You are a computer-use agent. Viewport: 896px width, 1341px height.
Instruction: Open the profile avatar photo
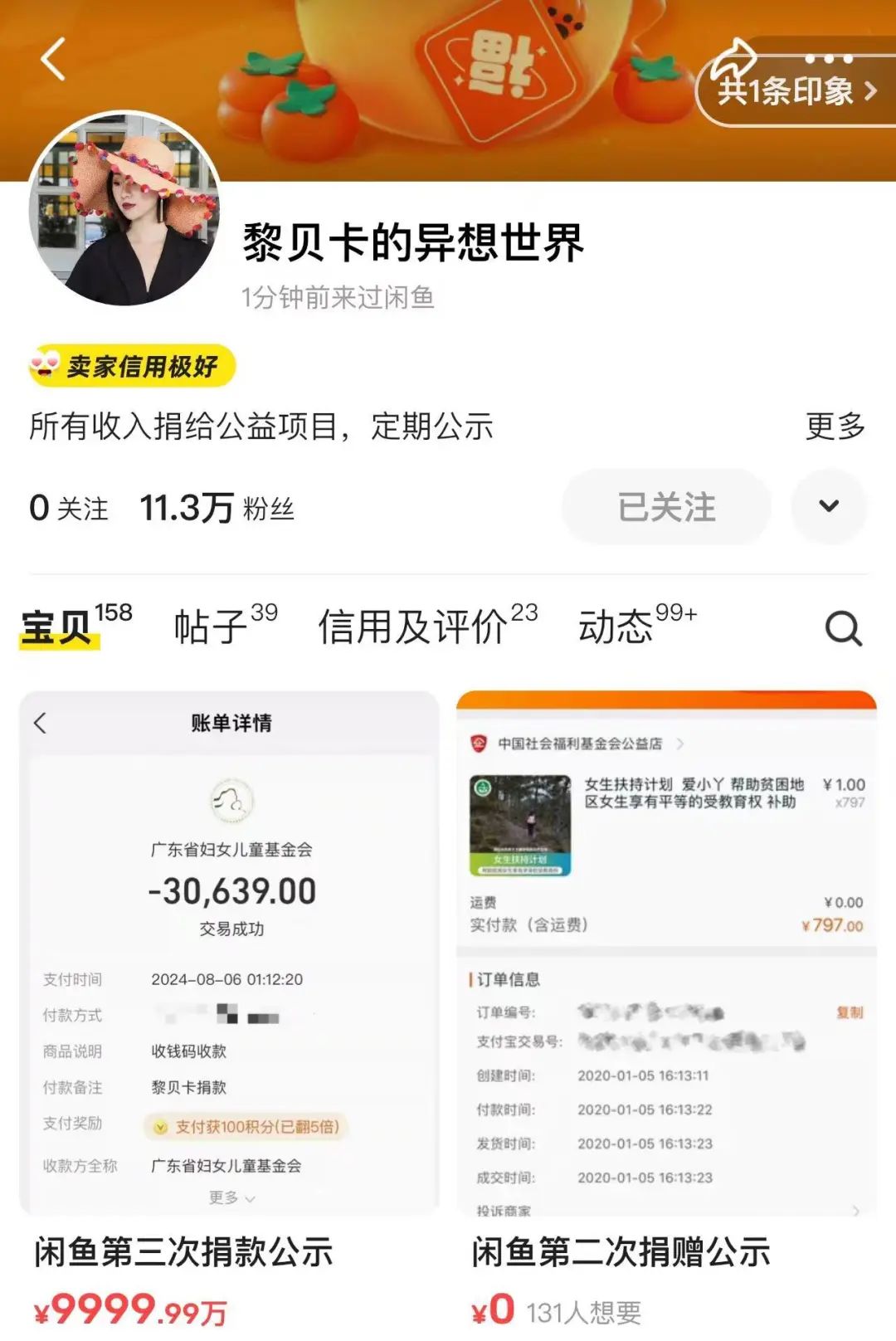click(125, 209)
